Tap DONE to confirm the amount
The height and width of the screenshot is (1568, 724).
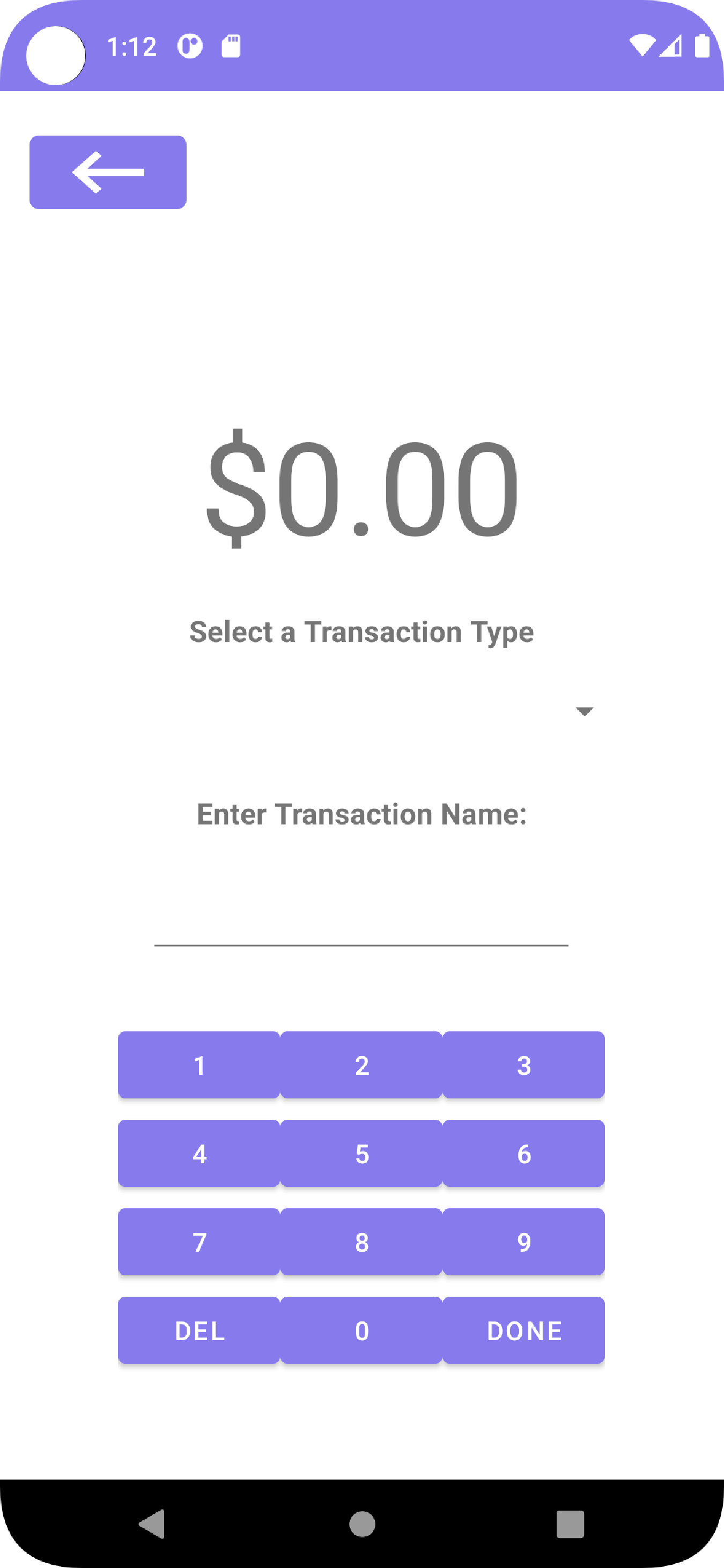tap(523, 1331)
